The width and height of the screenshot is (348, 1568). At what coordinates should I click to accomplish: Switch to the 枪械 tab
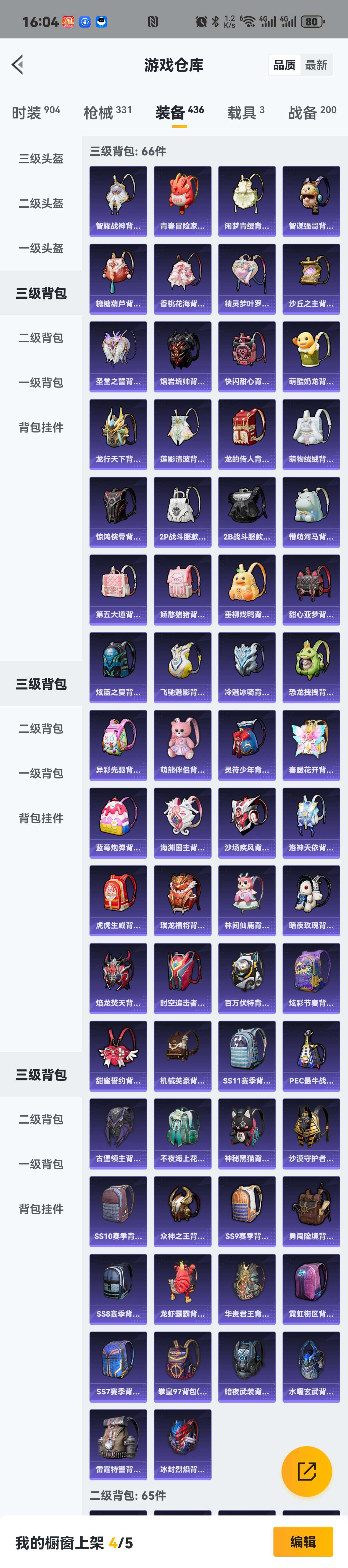[x=107, y=112]
